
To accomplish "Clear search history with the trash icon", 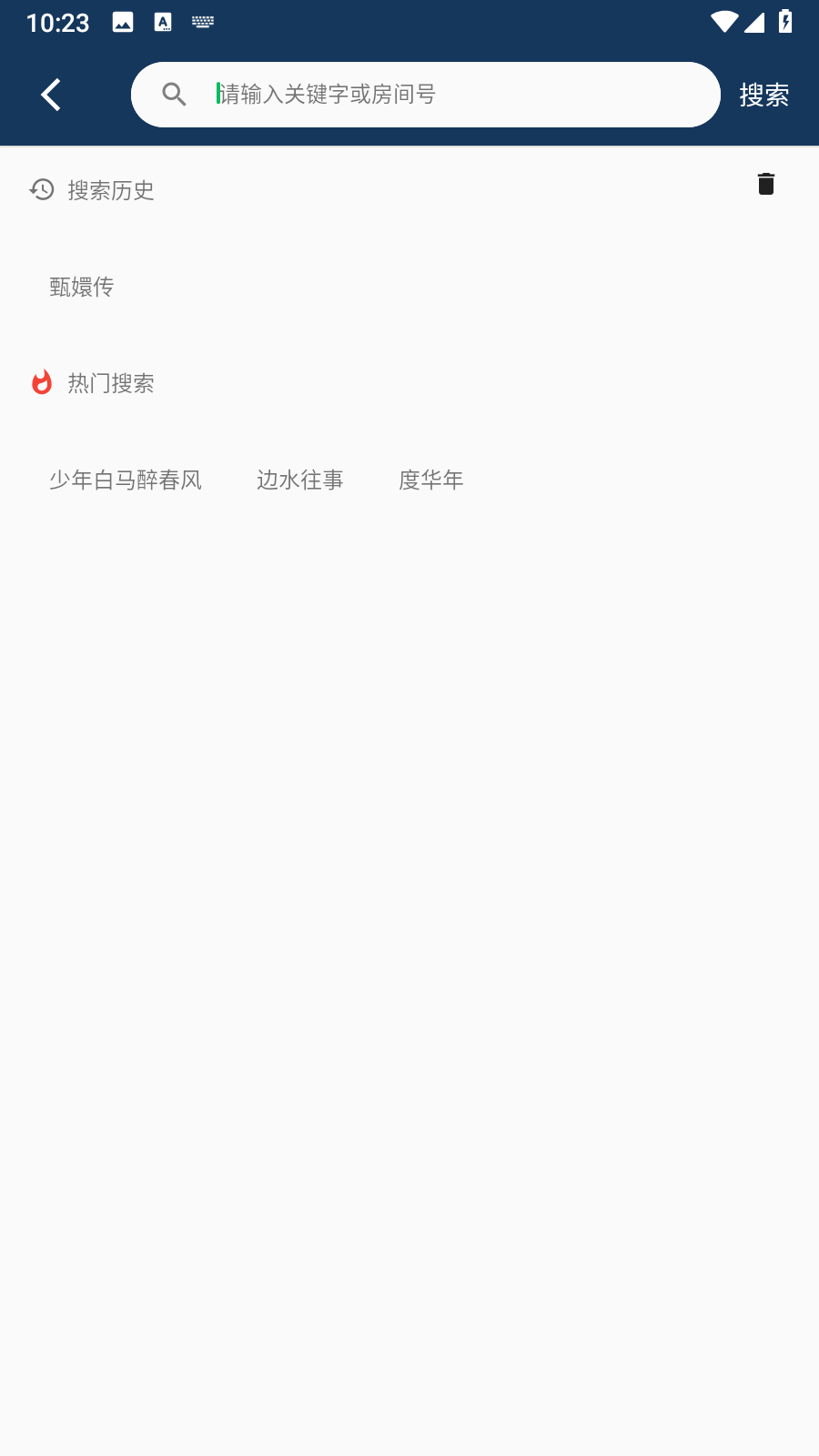I will coord(766,185).
